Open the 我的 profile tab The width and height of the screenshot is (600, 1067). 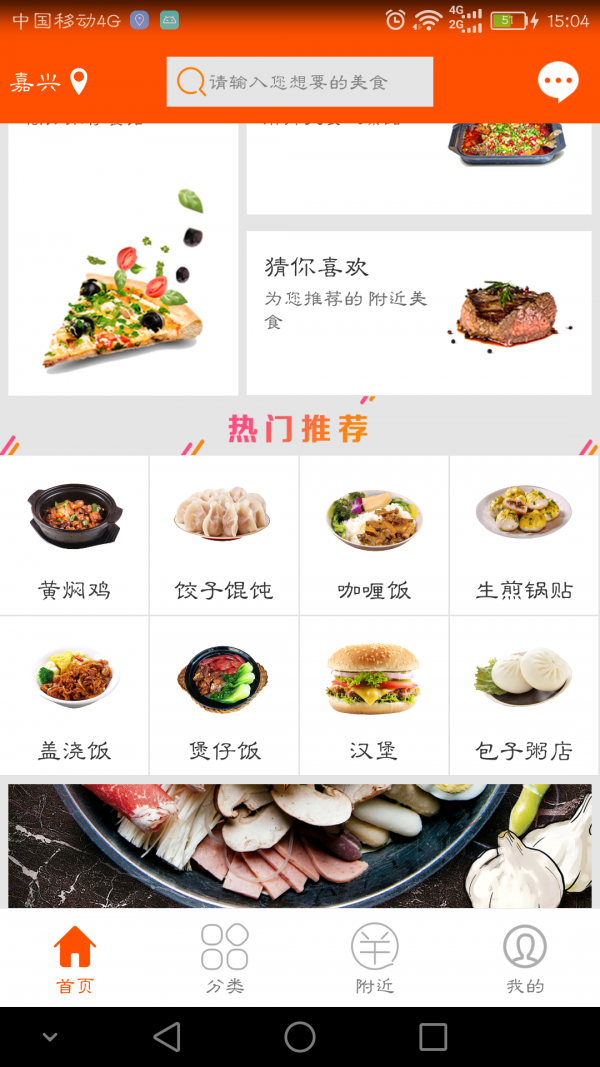click(525, 958)
